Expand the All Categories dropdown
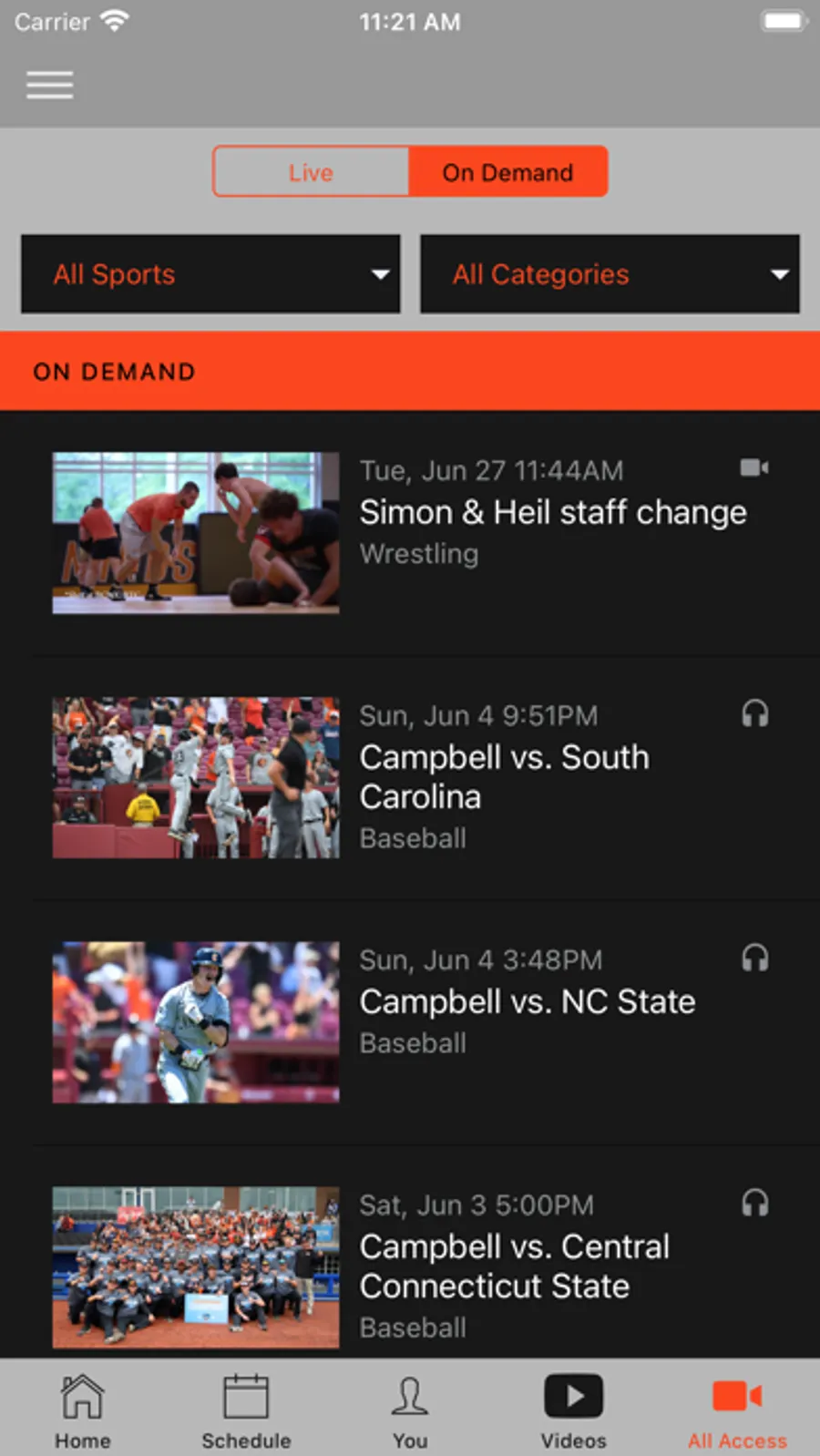 coord(610,274)
